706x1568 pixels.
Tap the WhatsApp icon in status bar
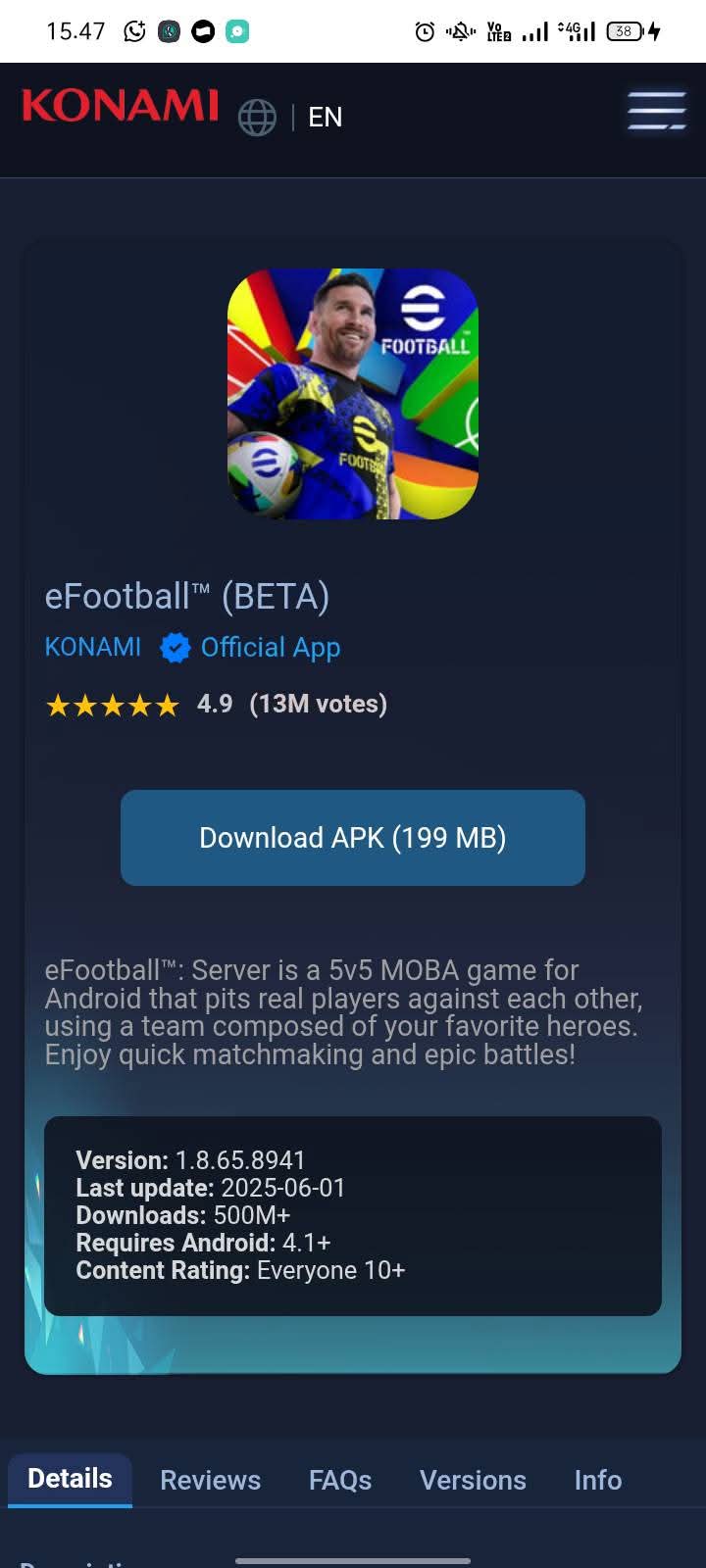coord(135,31)
